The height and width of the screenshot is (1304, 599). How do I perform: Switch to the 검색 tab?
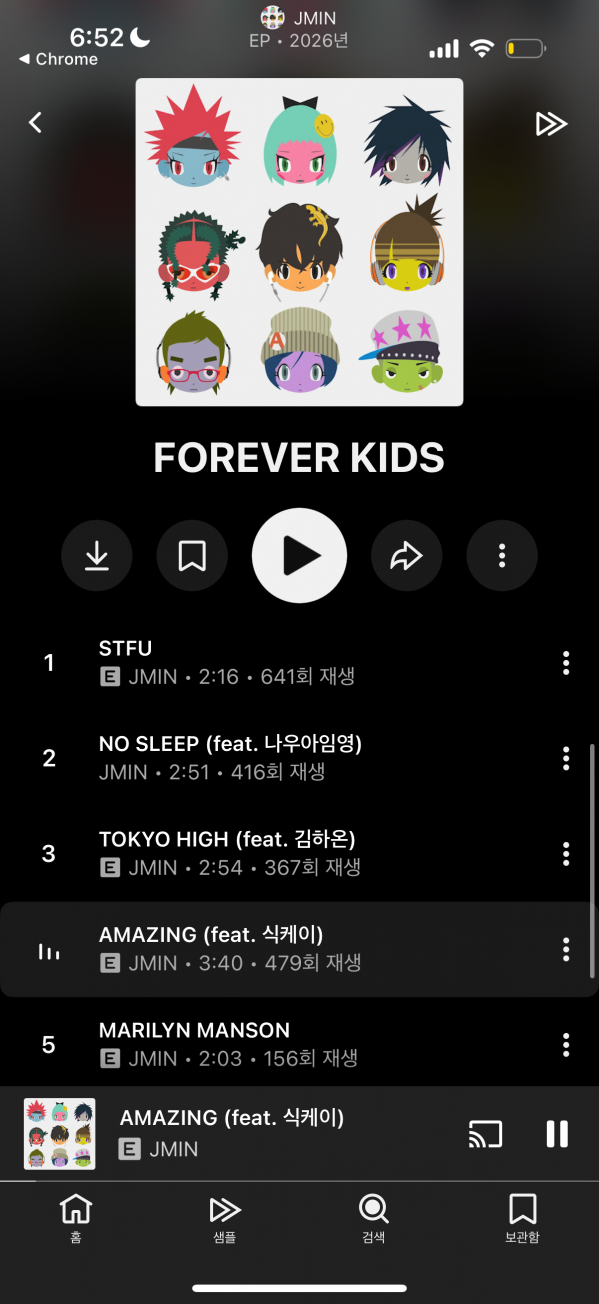point(373,1218)
